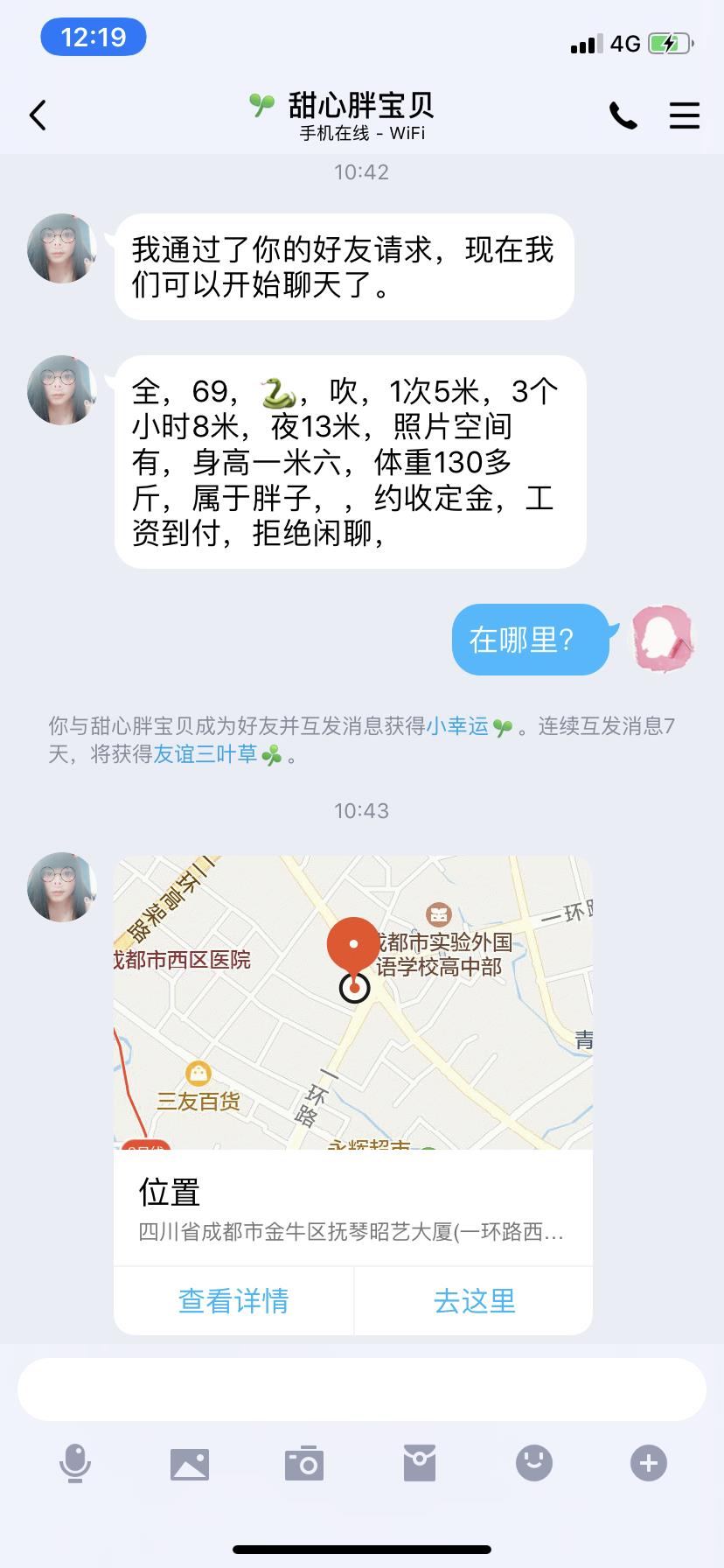Open the camera to take a photo
Viewport: 724px width, 1568px height.
(304, 1463)
